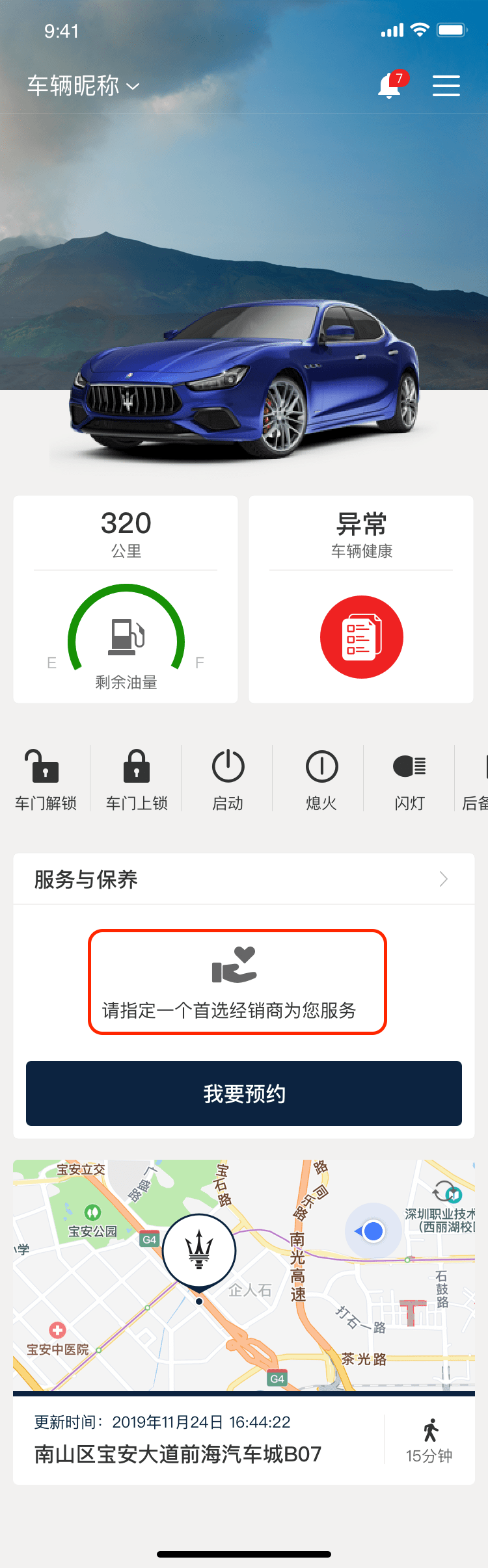Tap the 我要预约 appointment button

244,1093
